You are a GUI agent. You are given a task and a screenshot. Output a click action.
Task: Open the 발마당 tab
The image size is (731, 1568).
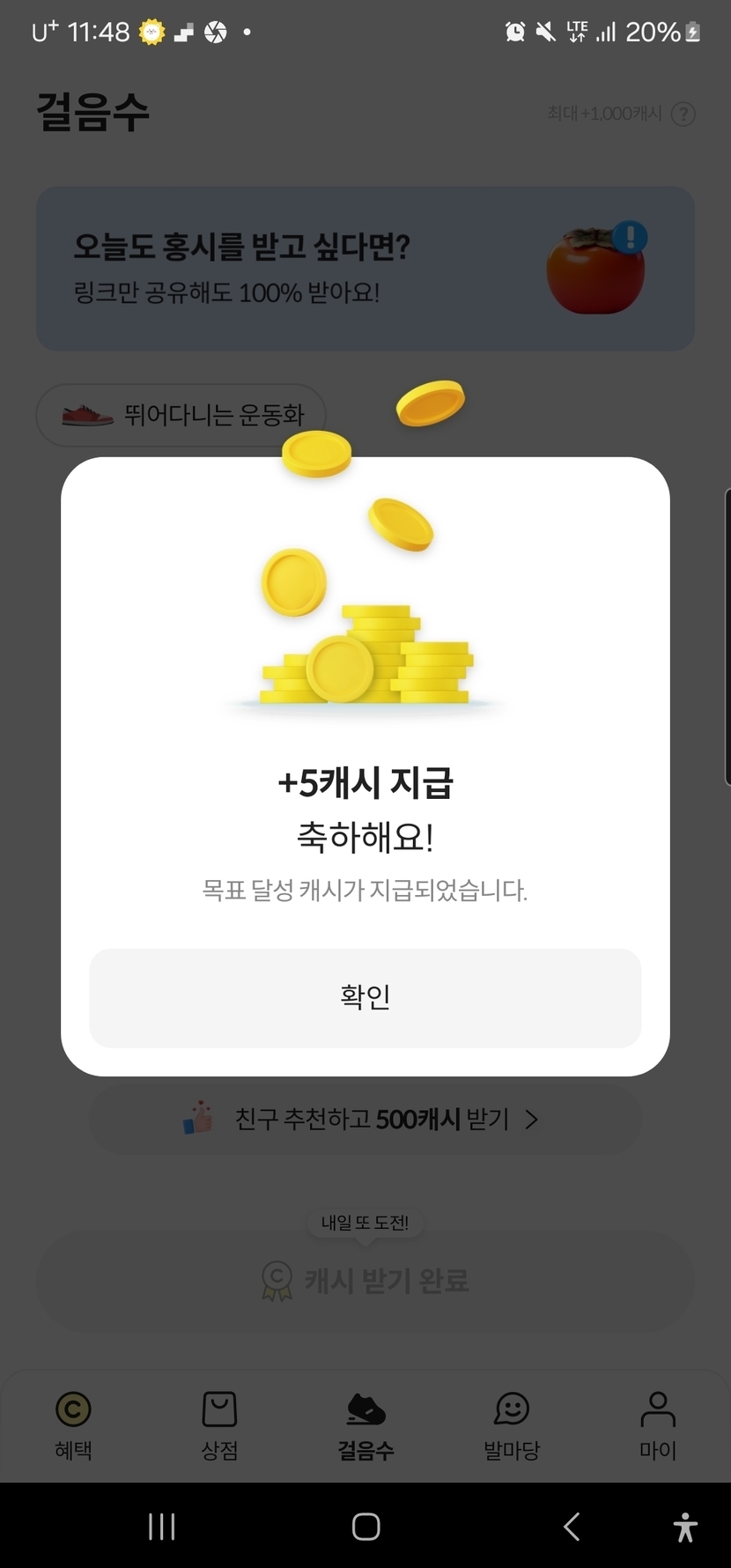[x=512, y=1424]
